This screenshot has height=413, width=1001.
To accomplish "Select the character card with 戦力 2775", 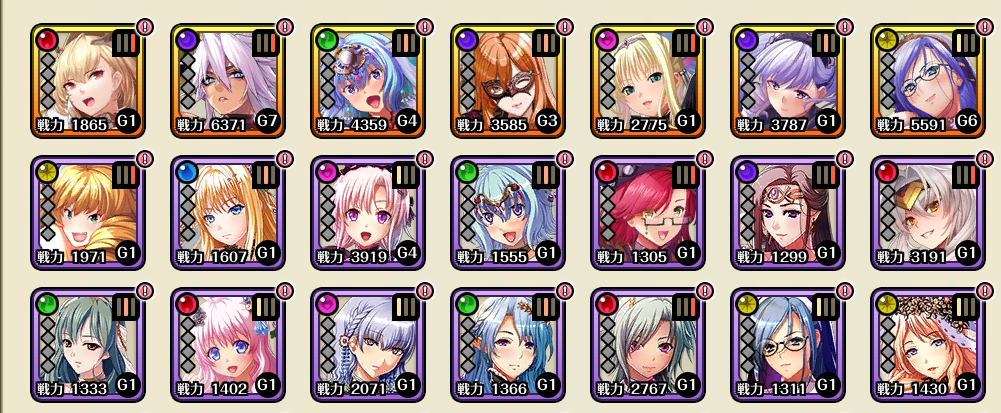I will 648,81.
